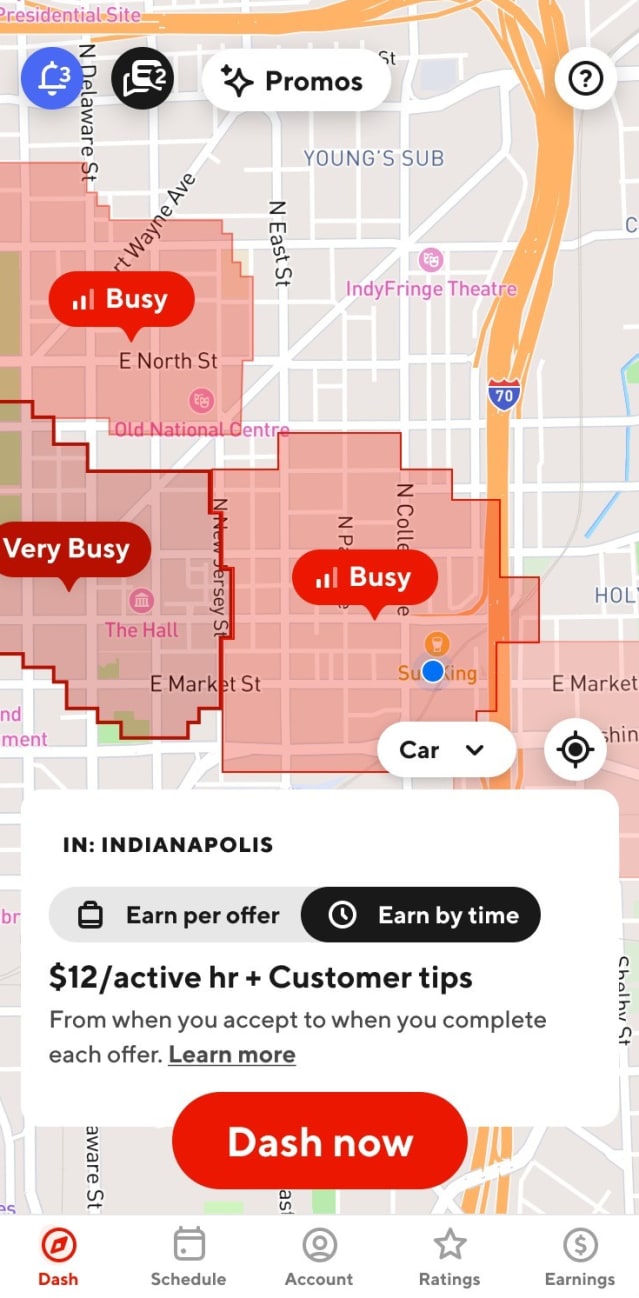Tap the Dash tab
The image size is (639, 1298).
point(58,1257)
